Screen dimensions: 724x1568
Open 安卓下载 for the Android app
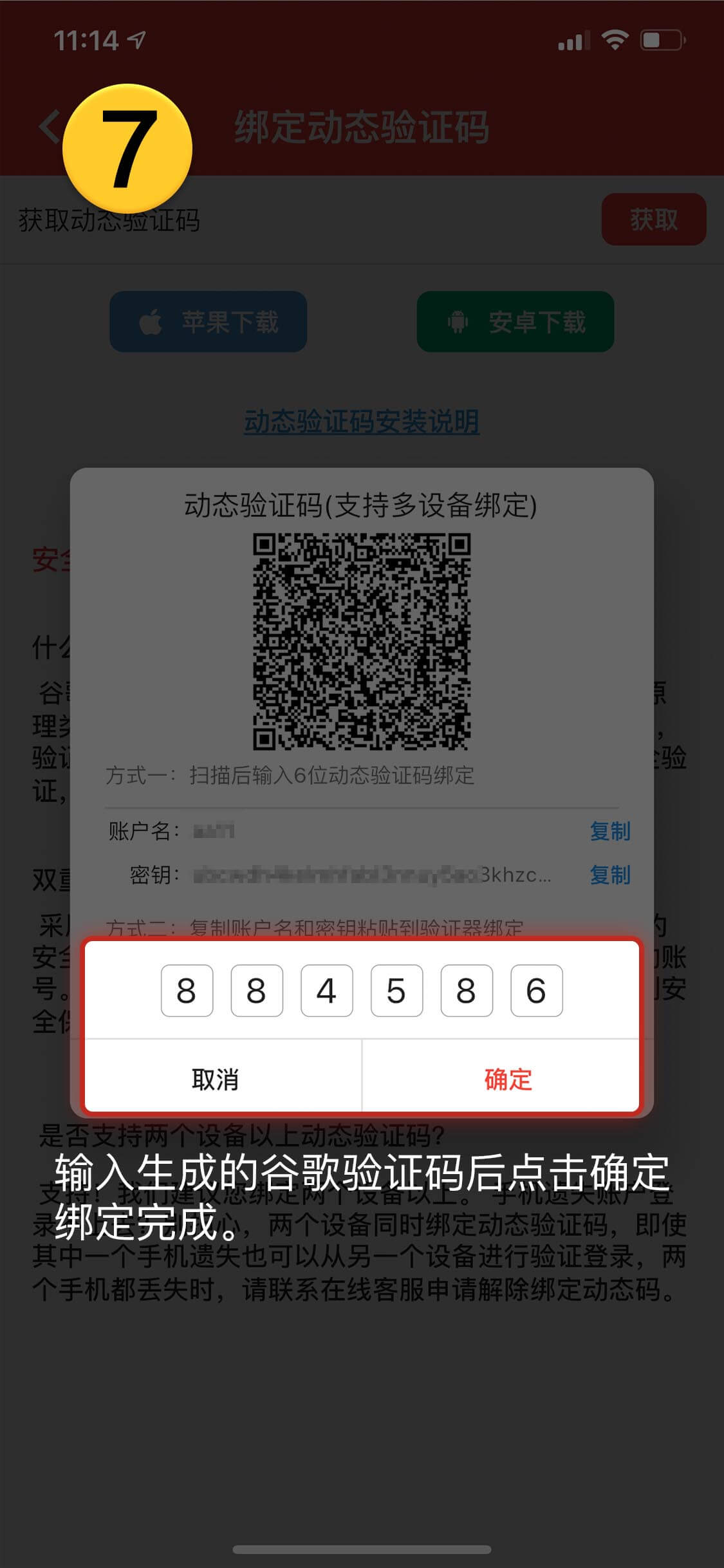tap(515, 322)
